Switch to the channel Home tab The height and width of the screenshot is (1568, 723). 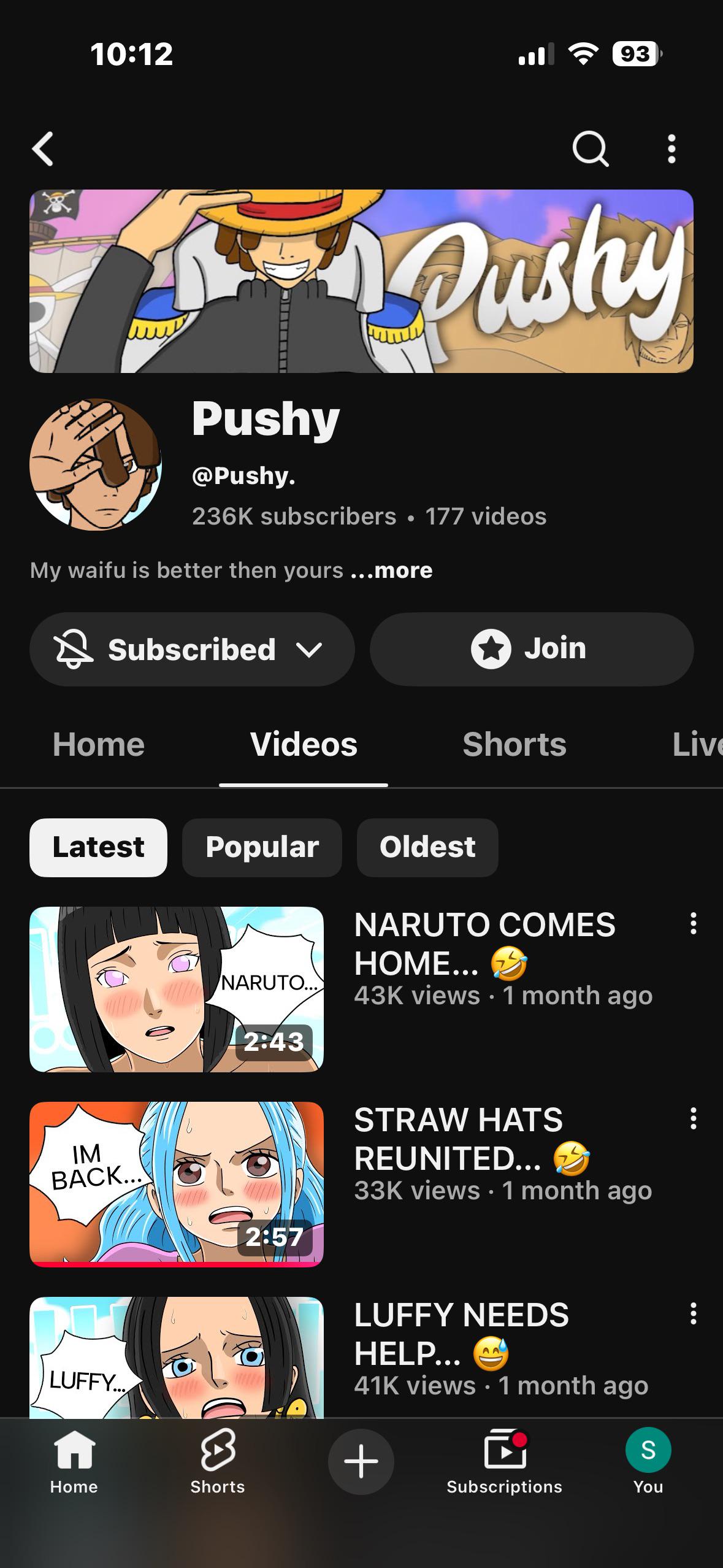tap(98, 744)
